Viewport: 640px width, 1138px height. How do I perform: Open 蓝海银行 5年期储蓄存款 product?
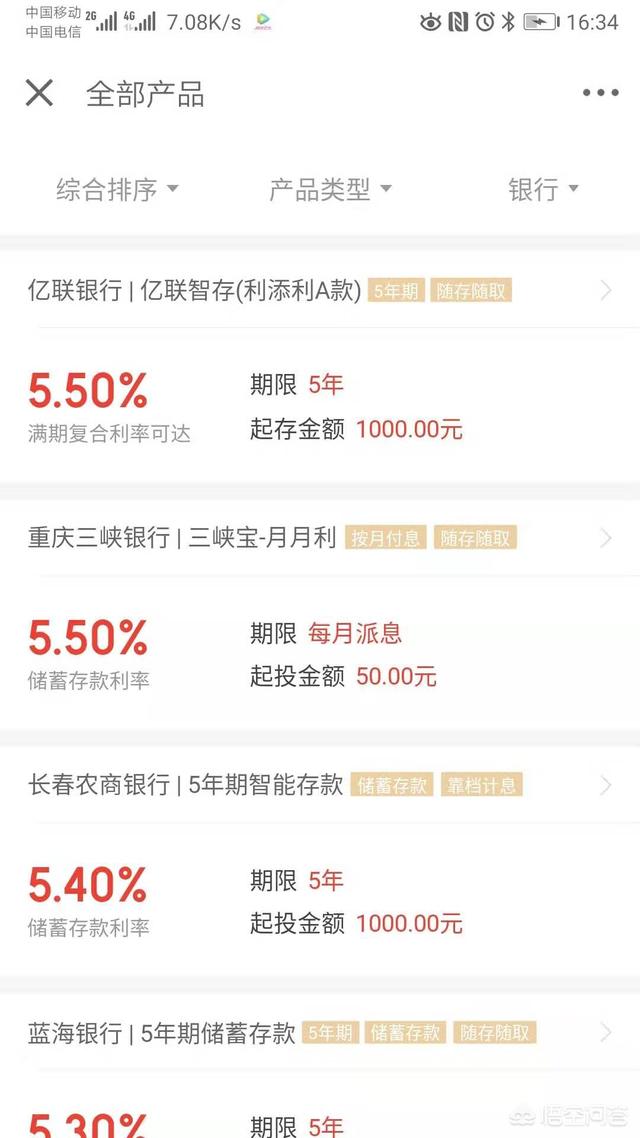click(320, 1033)
